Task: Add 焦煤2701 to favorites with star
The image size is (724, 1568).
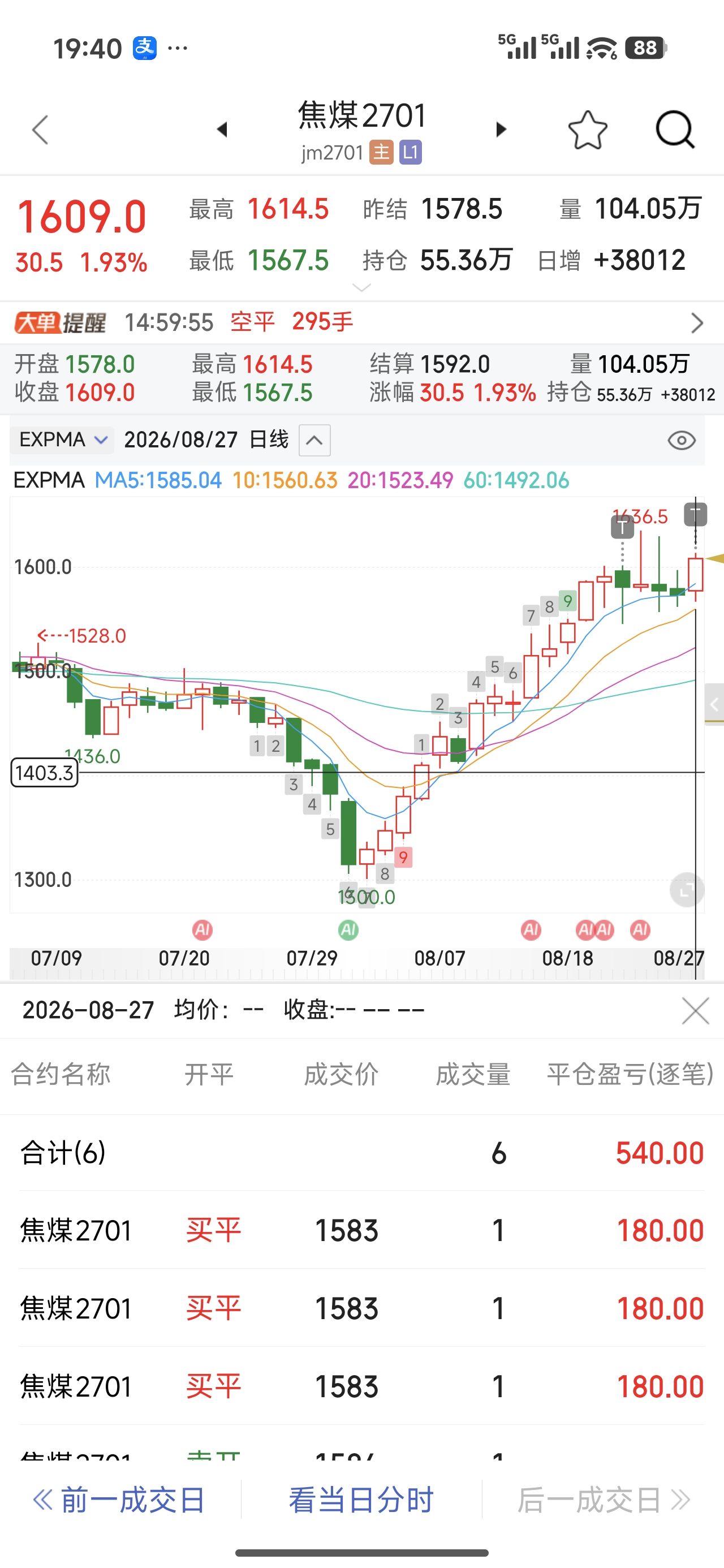Action: point(588,130)
